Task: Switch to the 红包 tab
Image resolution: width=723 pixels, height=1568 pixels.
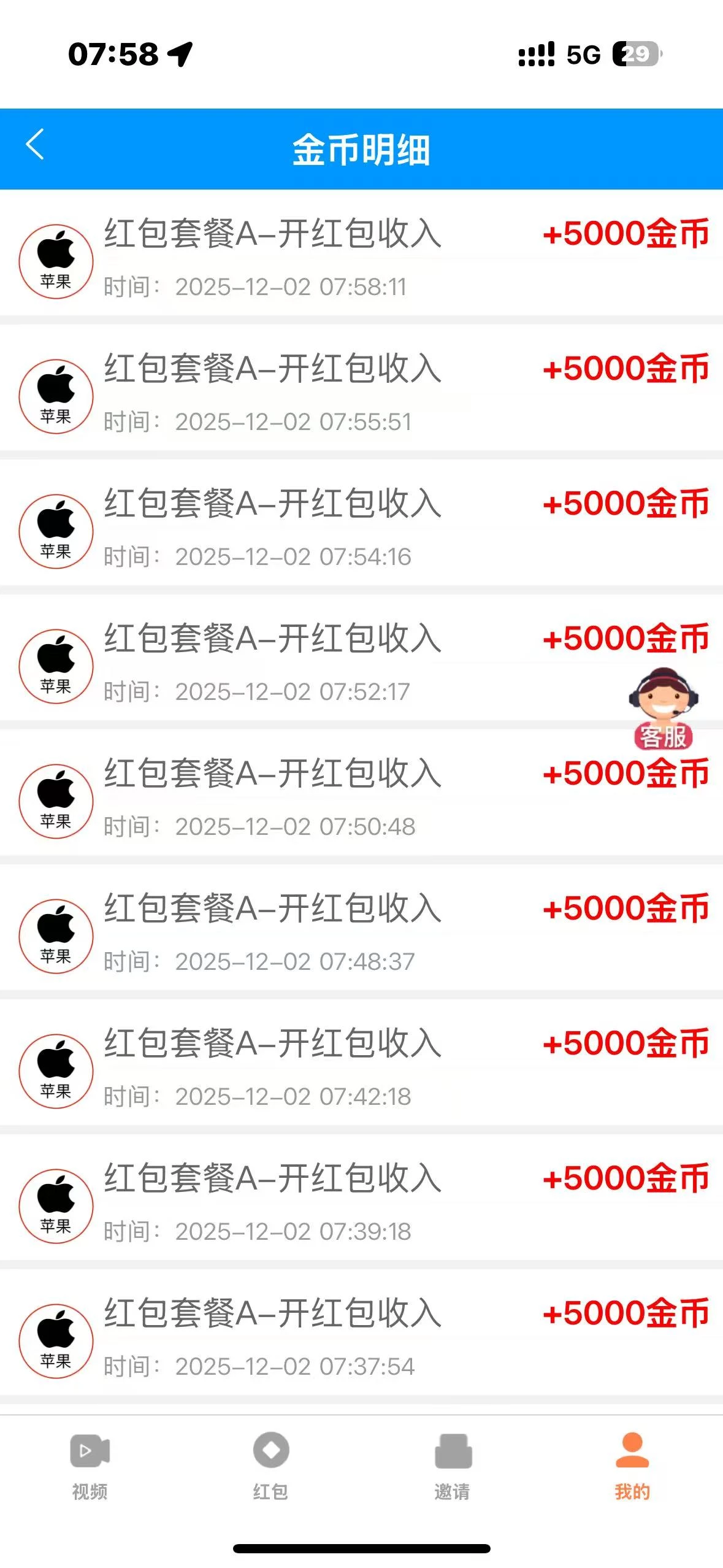Action: click(x=270, y=1465)
